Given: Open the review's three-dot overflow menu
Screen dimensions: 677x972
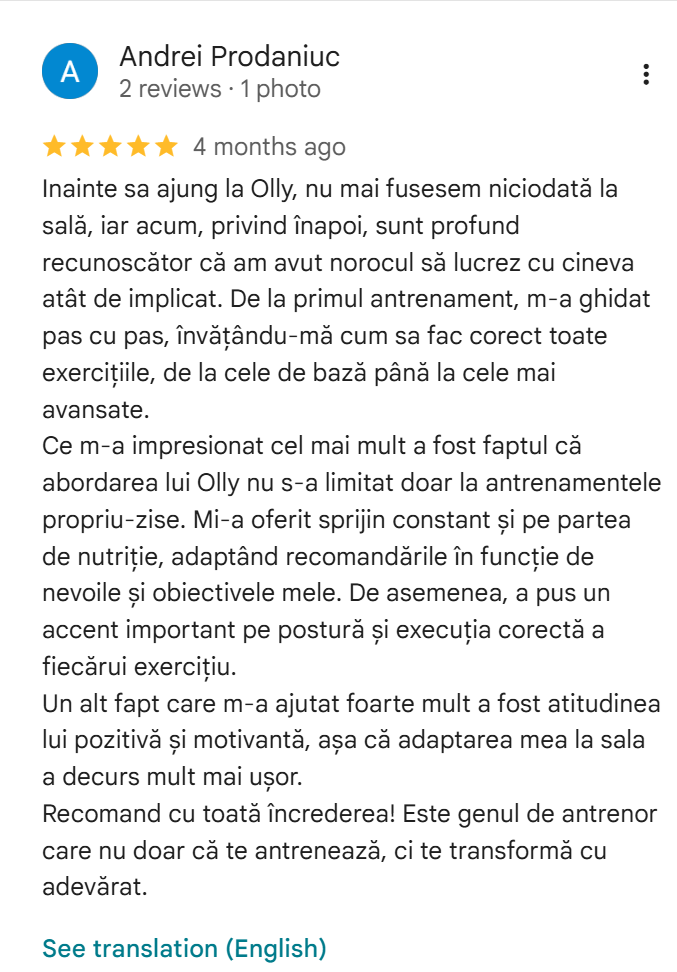Looking at the screenshot, I should point(646,74).
